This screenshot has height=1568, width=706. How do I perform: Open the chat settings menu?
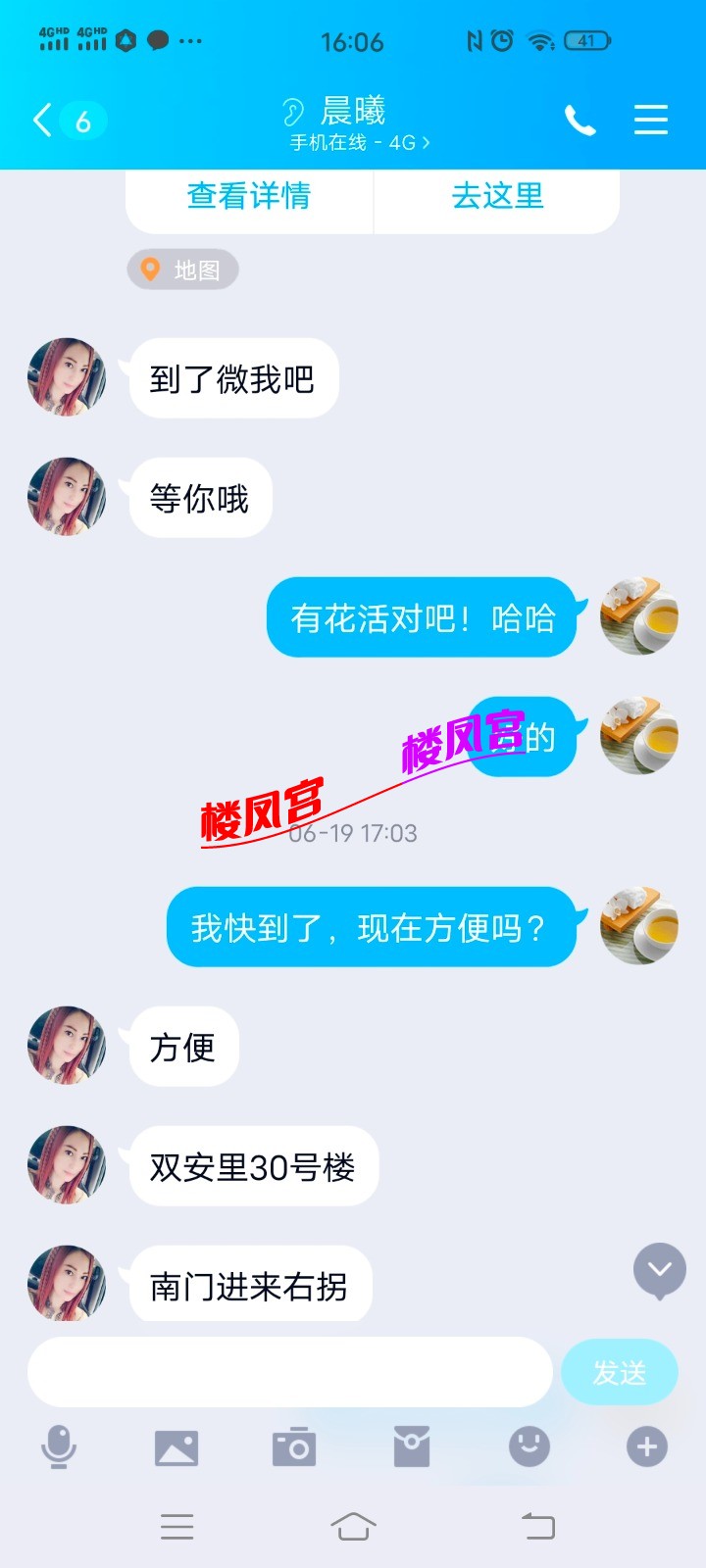[650, 121]
